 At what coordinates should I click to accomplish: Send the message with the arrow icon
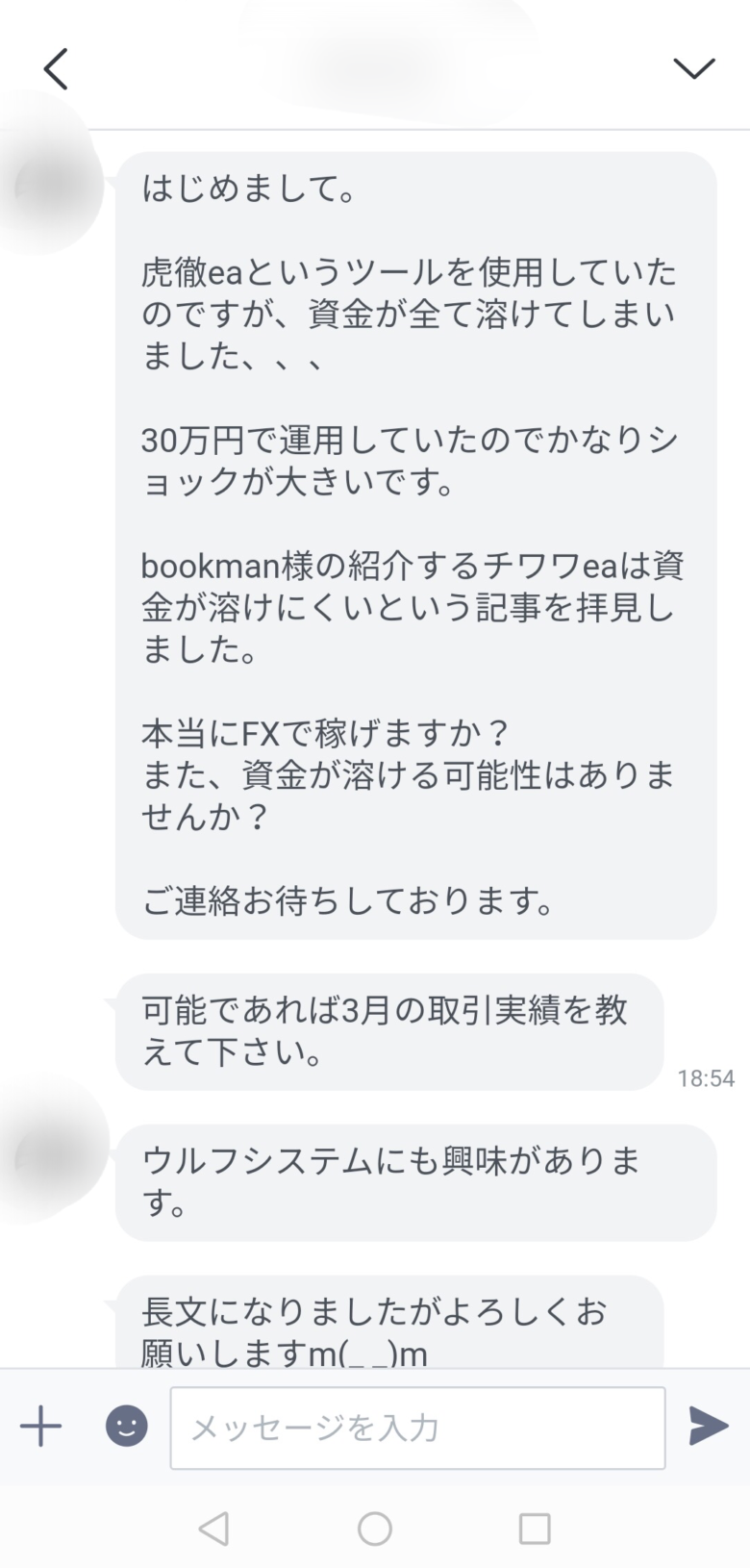tap(708, 1427)
